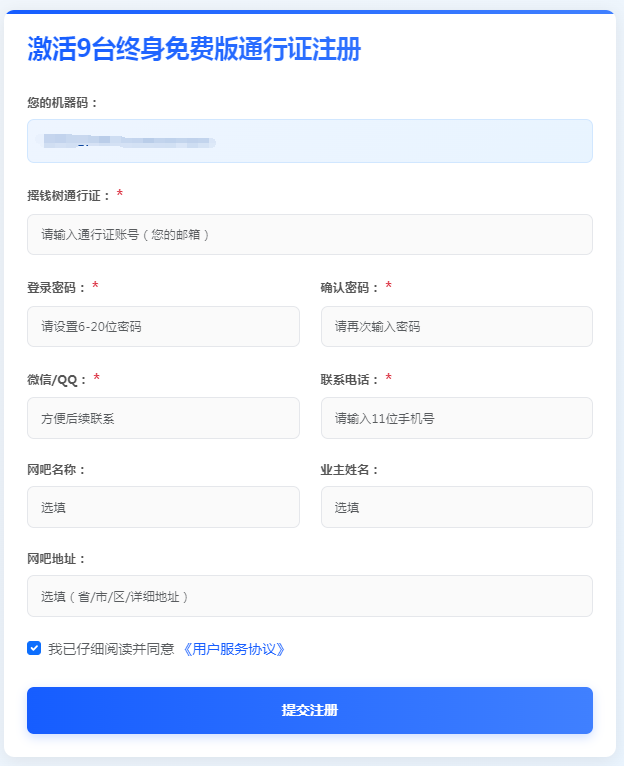Tap the 您的机器码 machine code field
This screenshot has width=624, height=766.
(x=309, y=141)
